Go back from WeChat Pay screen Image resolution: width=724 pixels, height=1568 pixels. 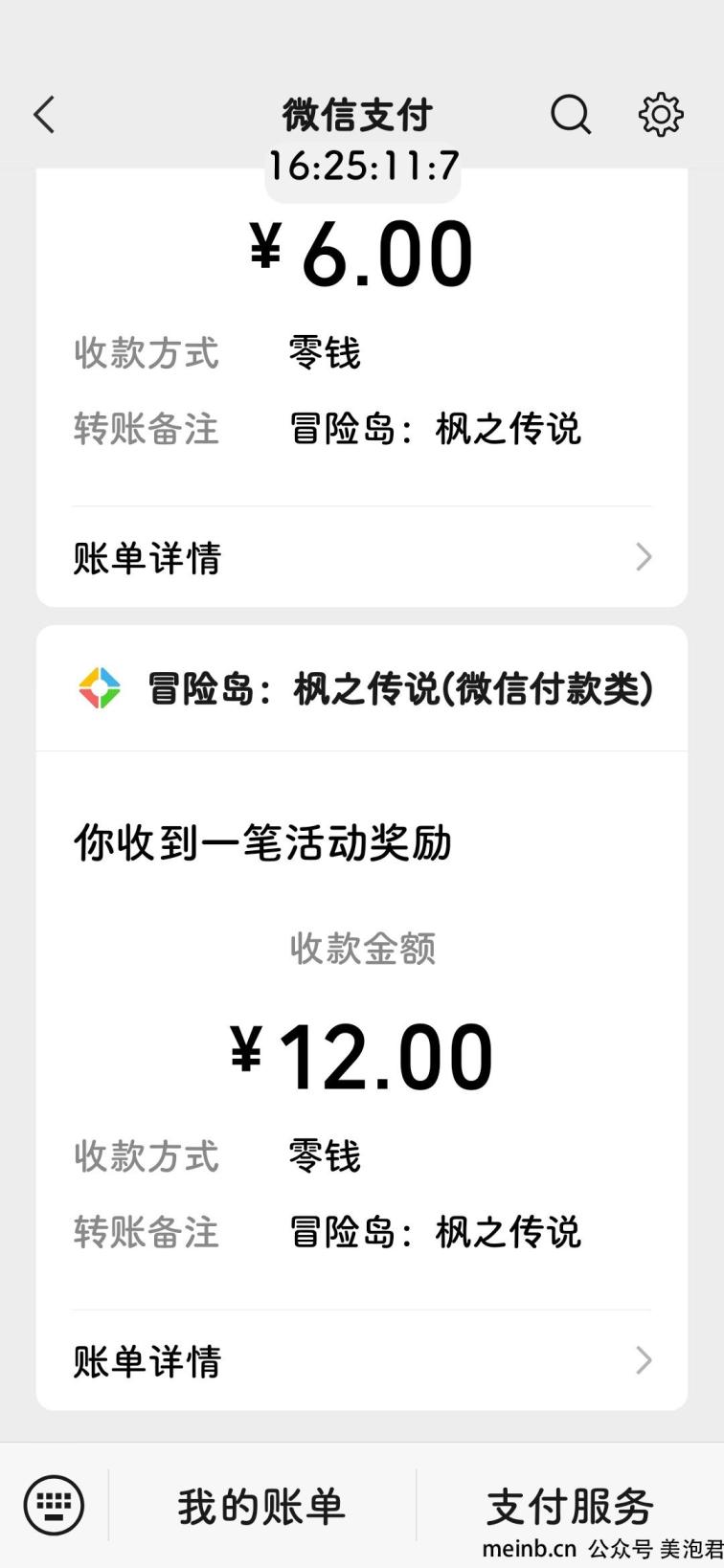pos(44,115)
